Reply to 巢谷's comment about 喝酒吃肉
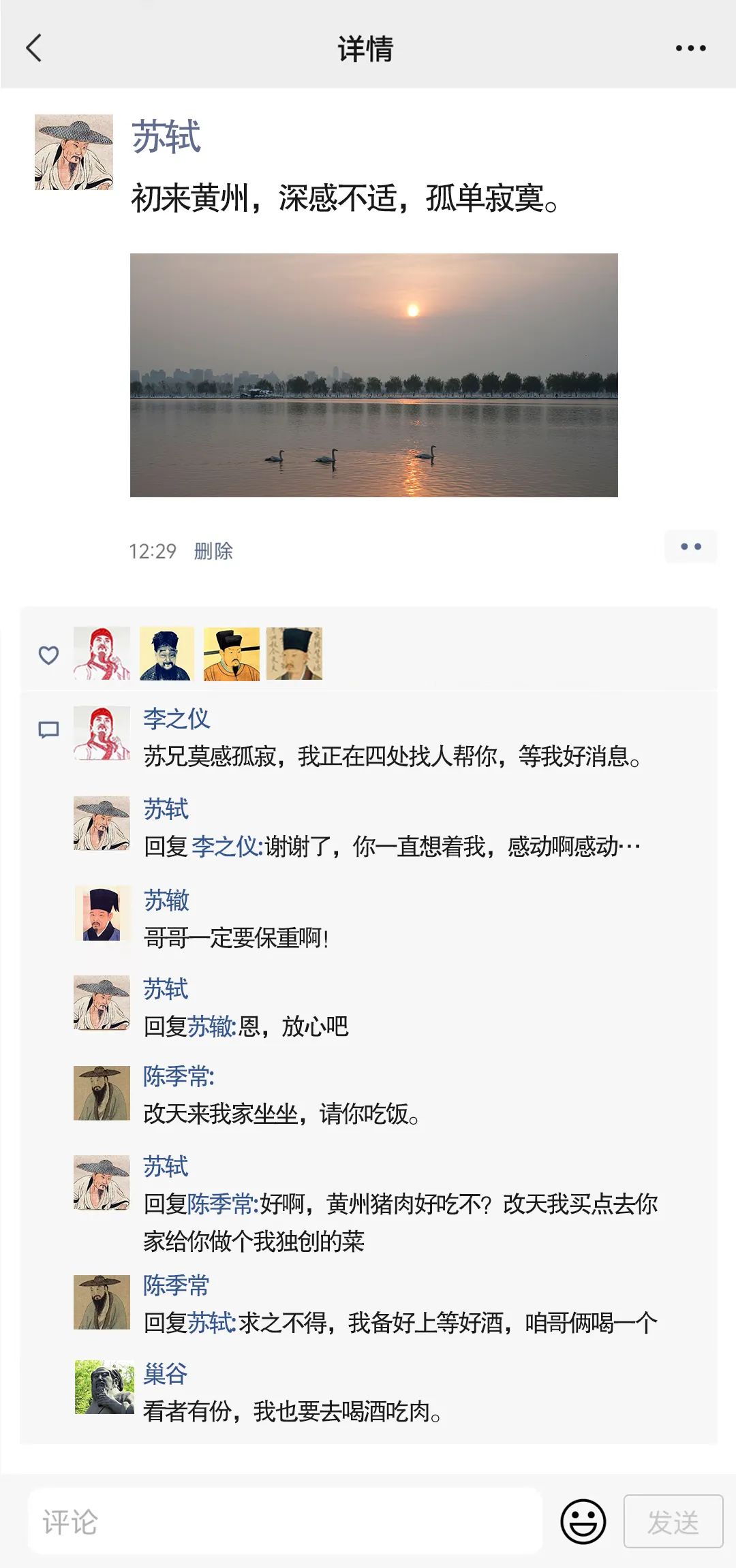This screenshot has height=1568, width=736. [293, 1411]
